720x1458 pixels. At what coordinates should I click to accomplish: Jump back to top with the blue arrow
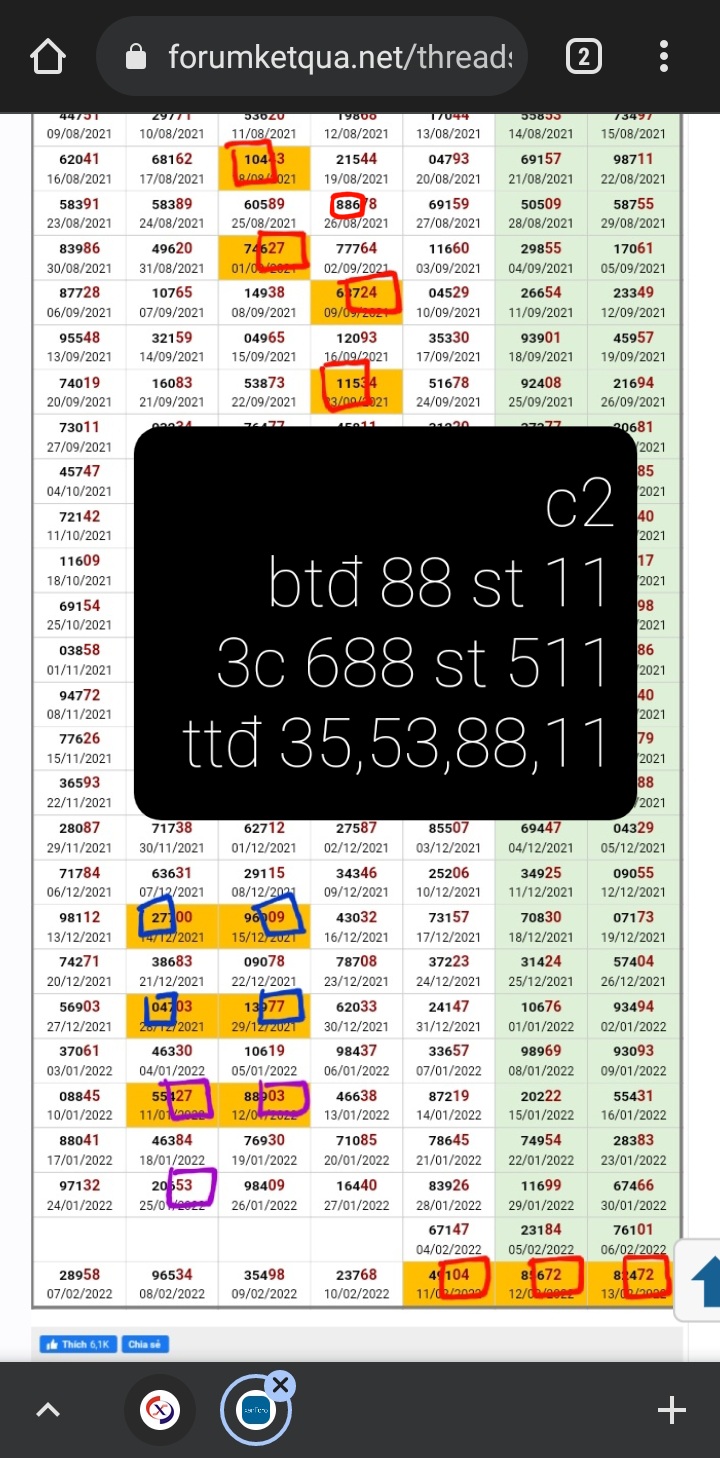coord(704,1280)
